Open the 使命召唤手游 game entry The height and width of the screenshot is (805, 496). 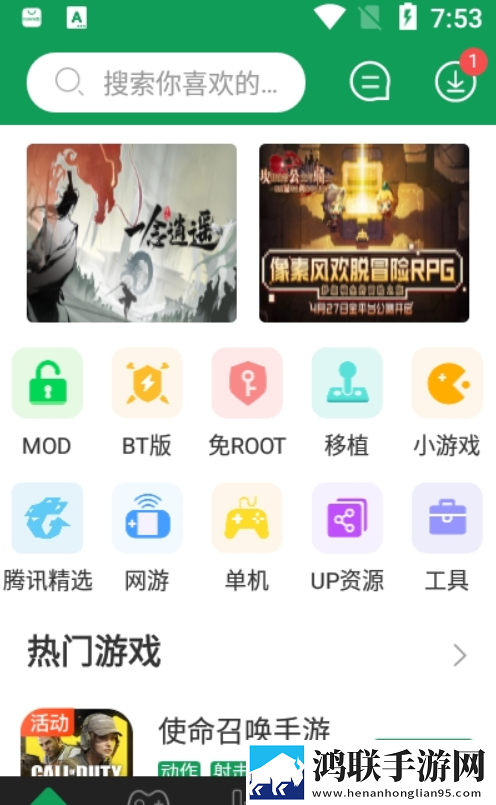tap(244, 730)
